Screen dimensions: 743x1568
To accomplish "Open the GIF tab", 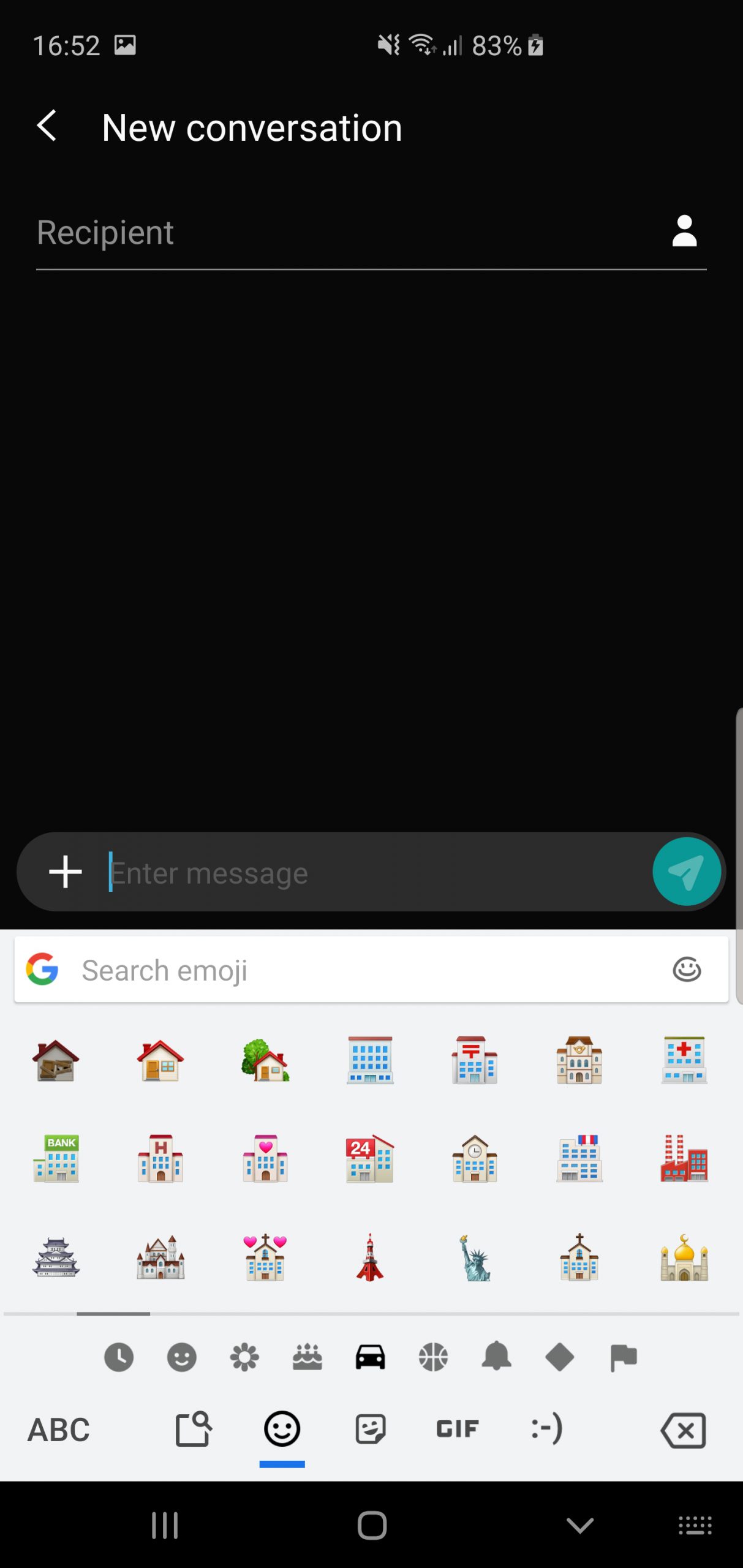I will pyautogui.click(x=457, y=1429).
